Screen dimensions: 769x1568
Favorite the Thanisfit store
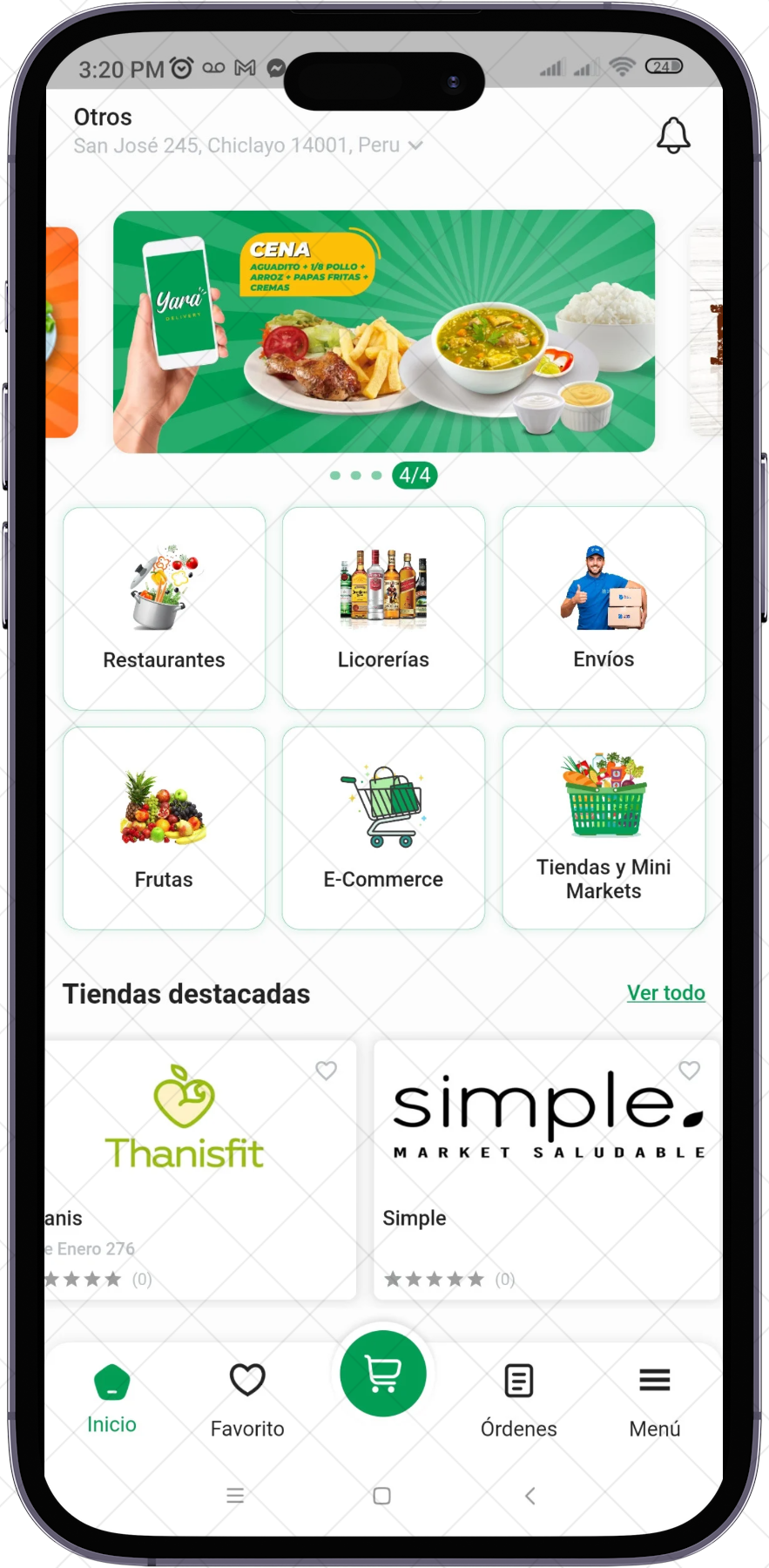pos(326,1070)
